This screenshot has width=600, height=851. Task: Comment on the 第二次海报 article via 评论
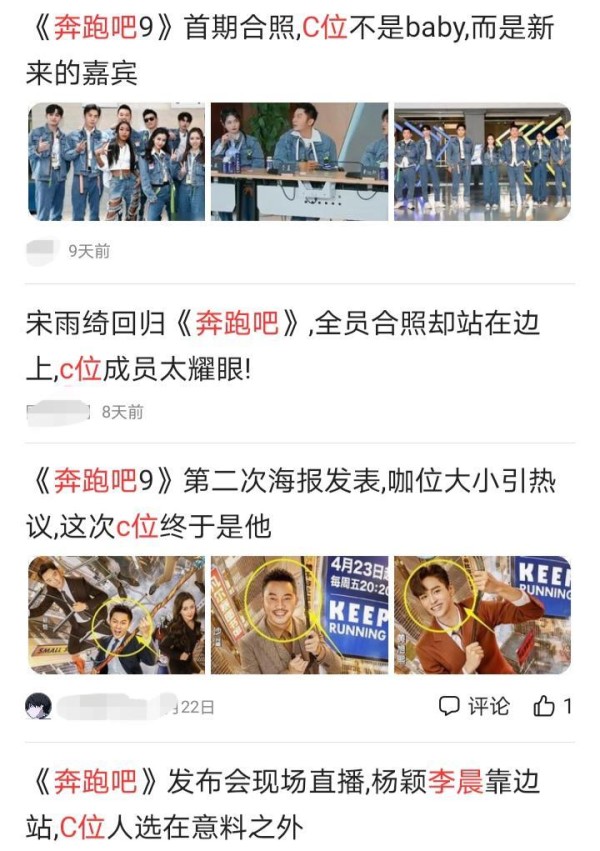pos(475,706)
